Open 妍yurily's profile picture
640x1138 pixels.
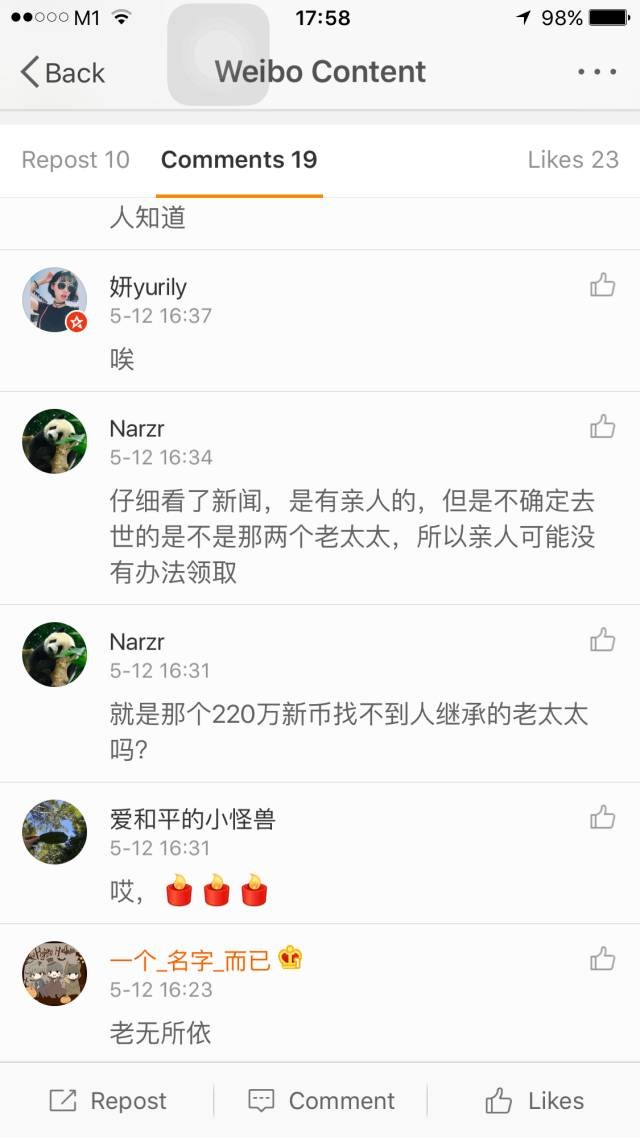click(x=55, y=299)
